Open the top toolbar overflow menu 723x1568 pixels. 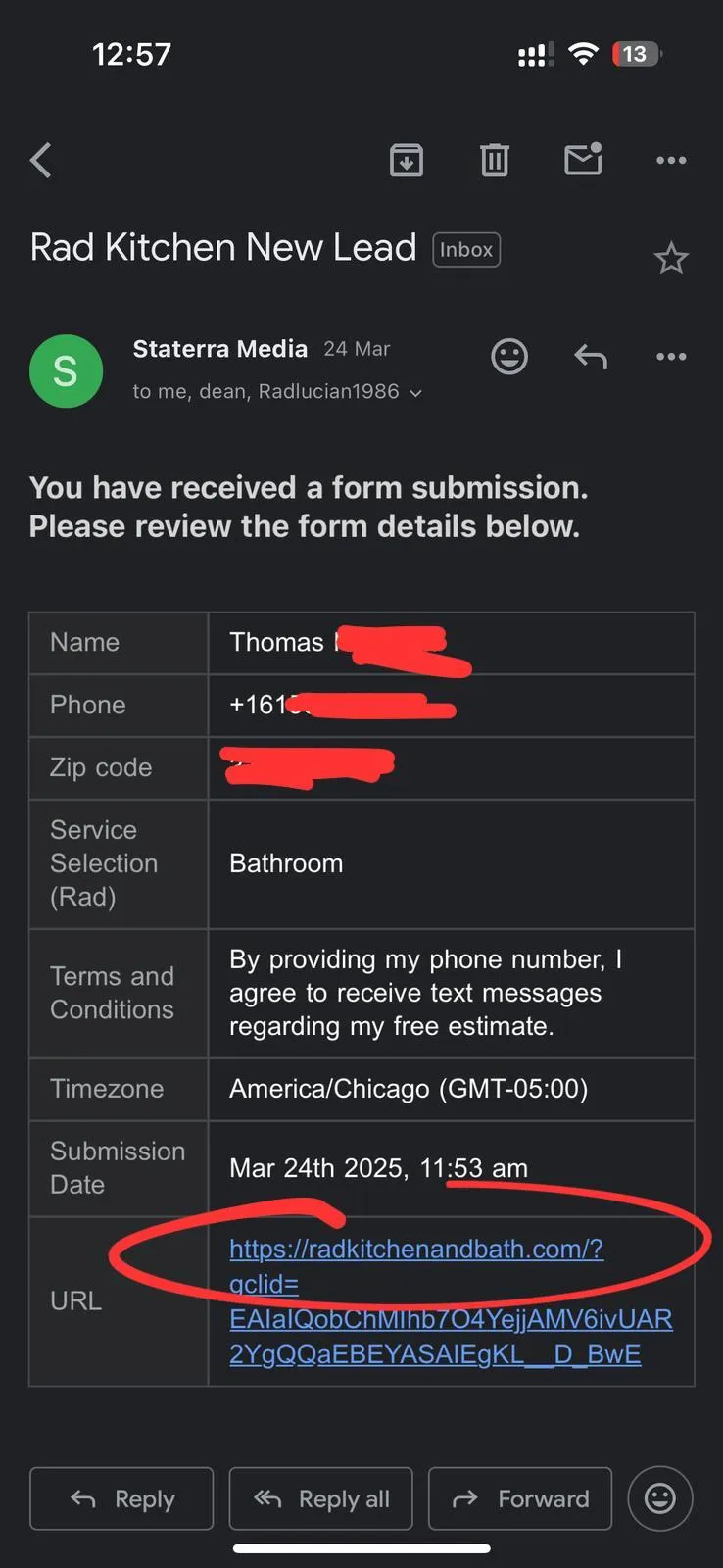(x=671, y=160)
